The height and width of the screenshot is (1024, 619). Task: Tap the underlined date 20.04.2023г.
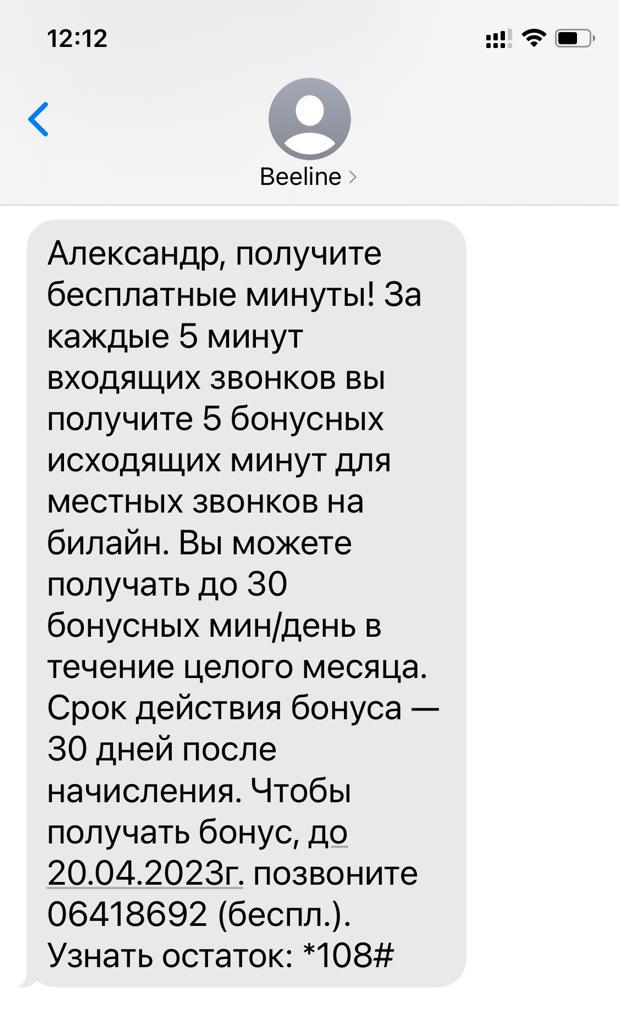click(146, 873)
